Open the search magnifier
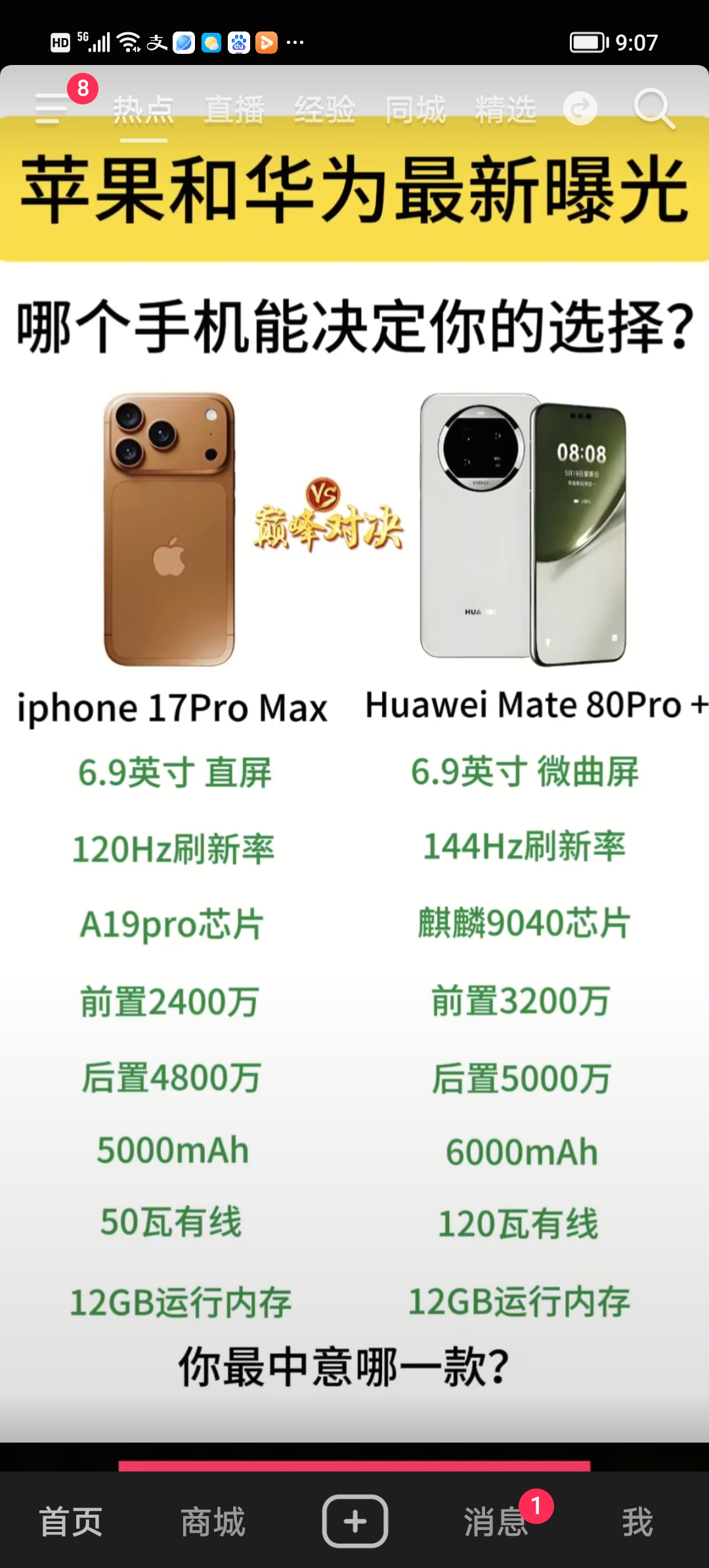This screenshot has height=1568, width=709. click(x=654, y=108)
